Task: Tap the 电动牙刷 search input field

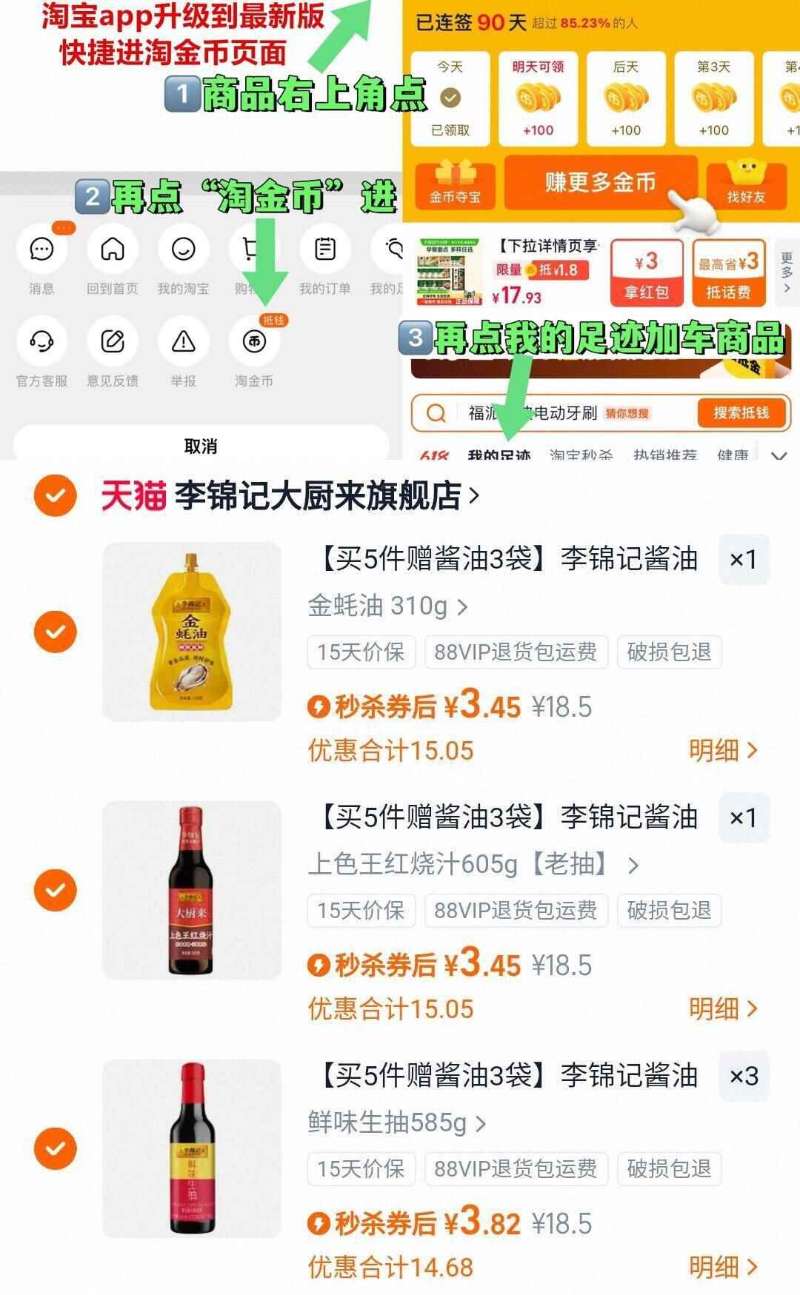Action: click(560, 411)
